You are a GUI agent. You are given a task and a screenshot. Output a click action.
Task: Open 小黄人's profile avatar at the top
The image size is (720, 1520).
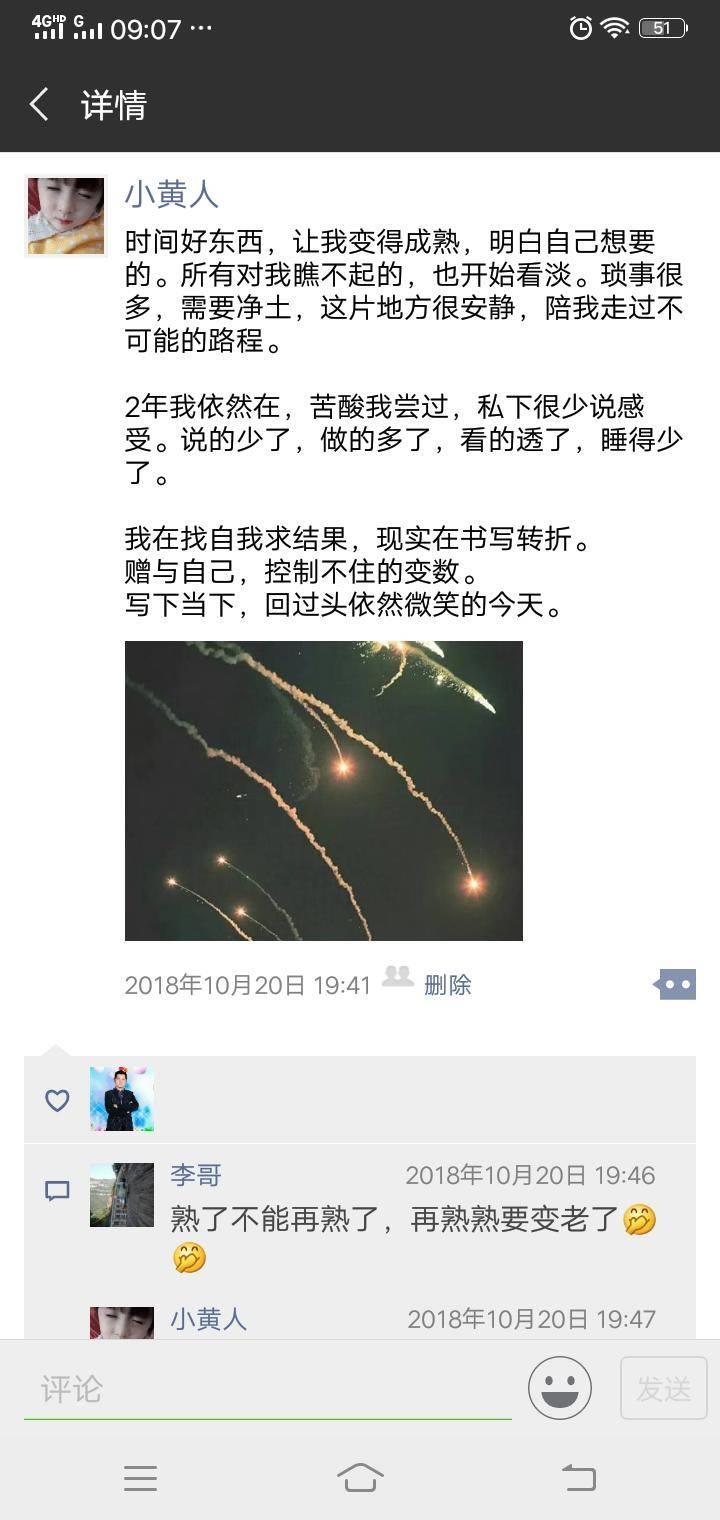click(66, 216)
